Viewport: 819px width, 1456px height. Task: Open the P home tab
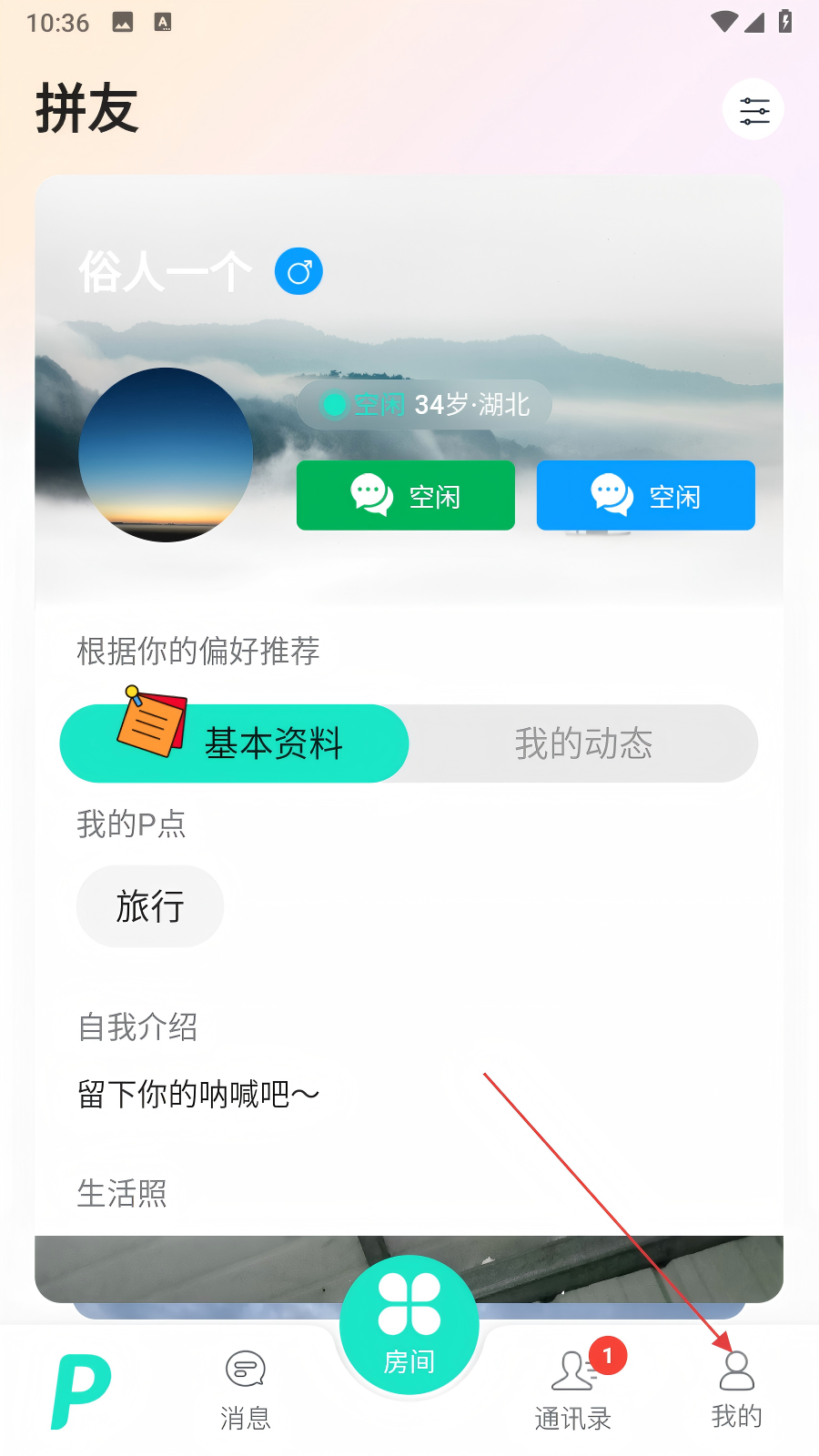(81, 1390)
